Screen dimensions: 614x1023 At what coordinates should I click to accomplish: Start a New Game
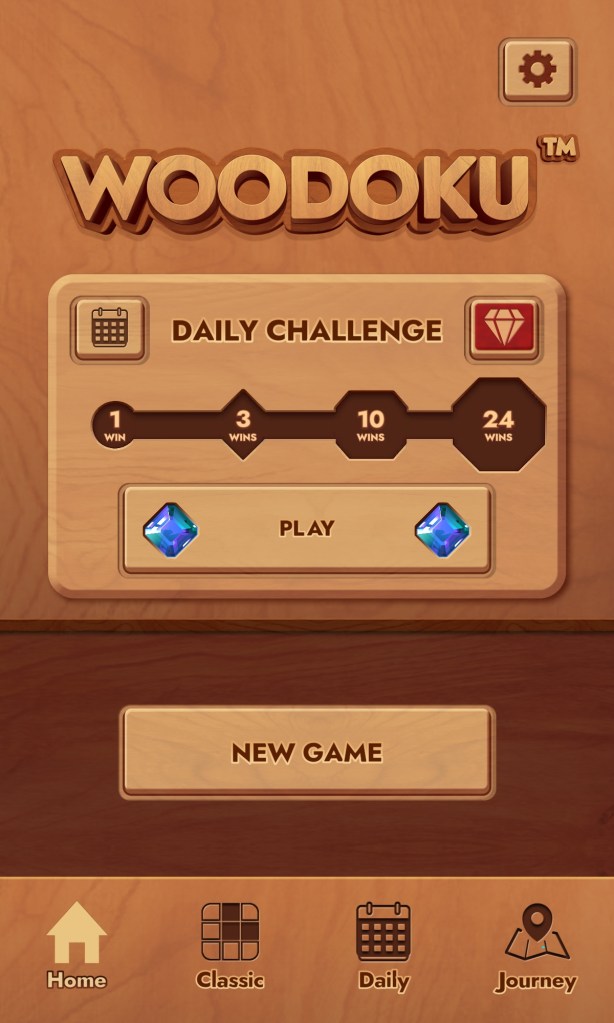[307, 752]
